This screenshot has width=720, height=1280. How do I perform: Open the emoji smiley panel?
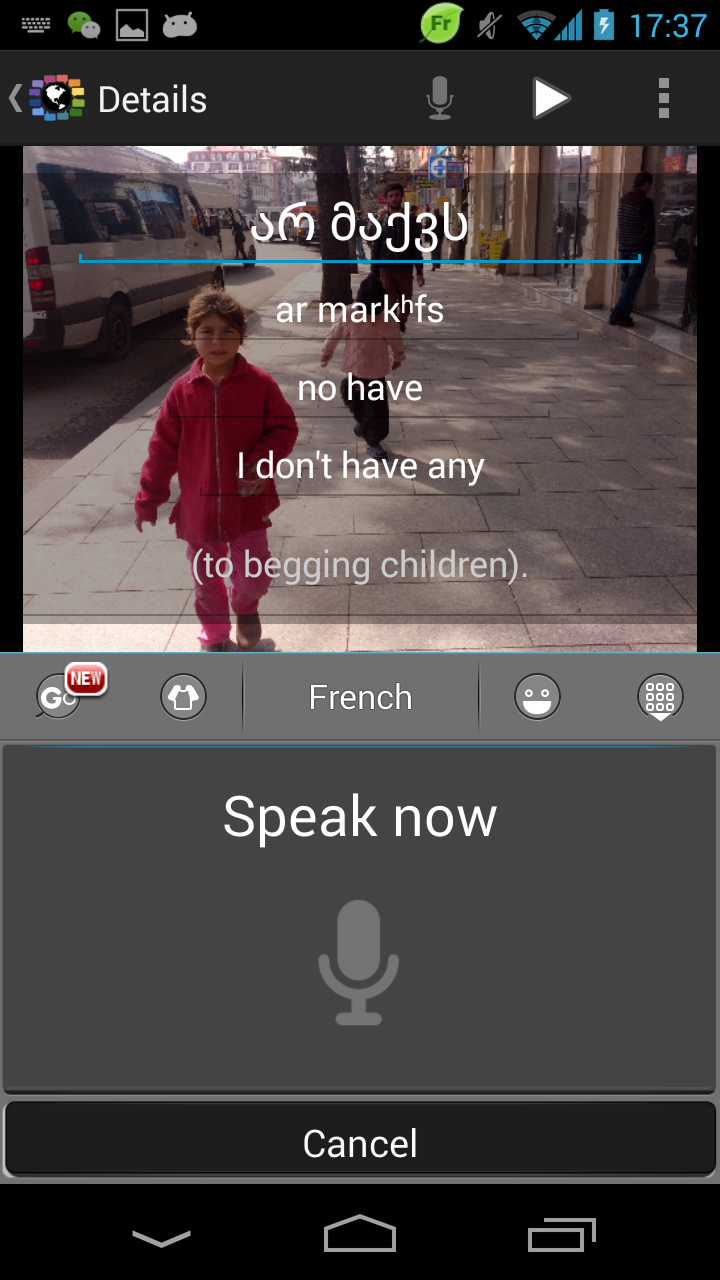click(537, 697)
